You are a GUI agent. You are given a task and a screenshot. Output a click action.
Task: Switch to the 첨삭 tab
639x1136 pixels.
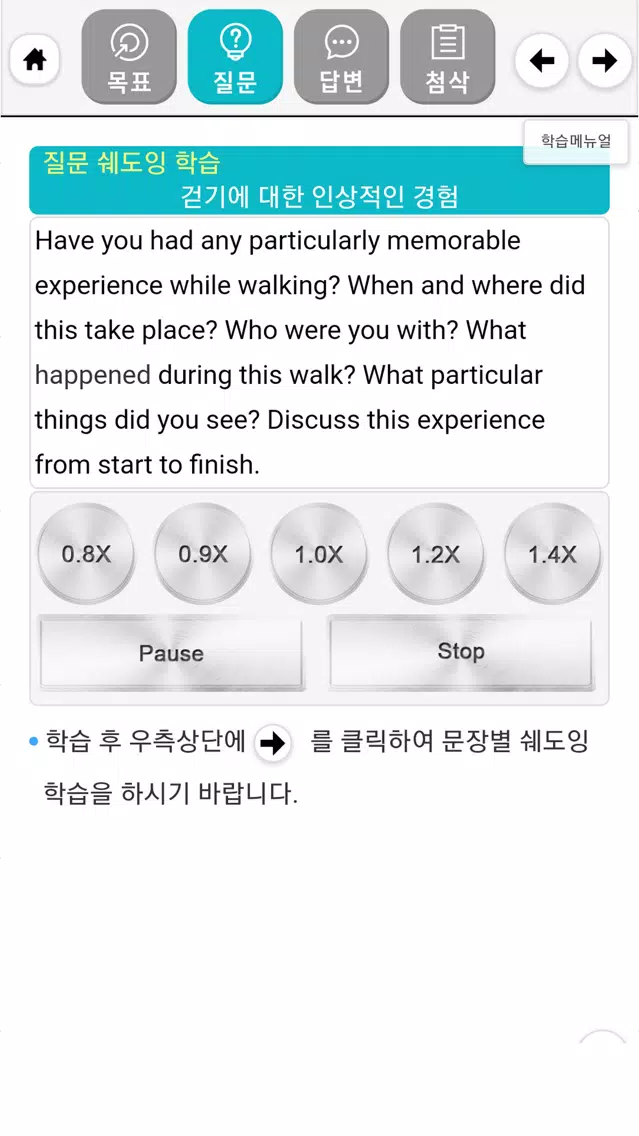(447, 57)
